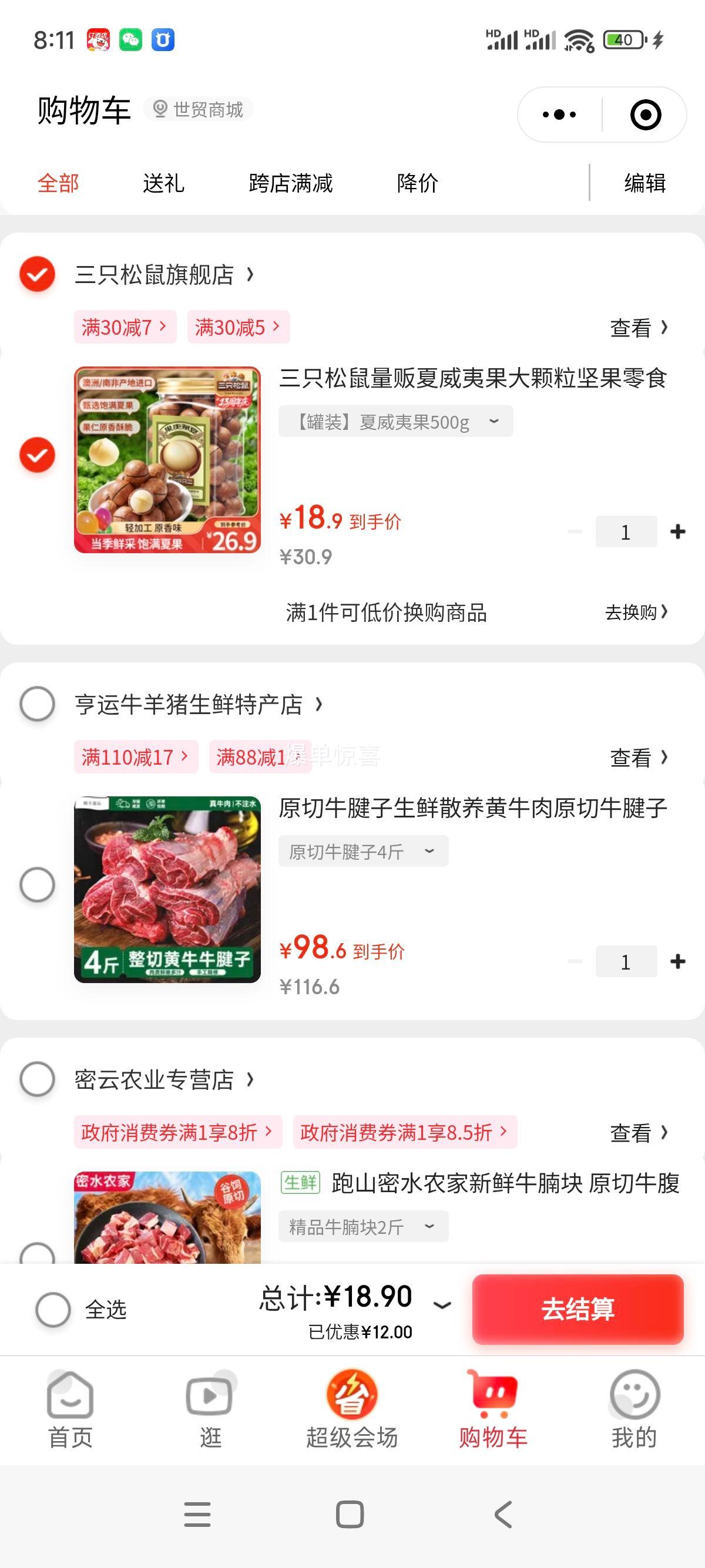Select the 亨运牛羊猪生鲜特产店 store checkbox
Image resolution: width=705 pixels, height=1568 pixels.
[37, 705]
